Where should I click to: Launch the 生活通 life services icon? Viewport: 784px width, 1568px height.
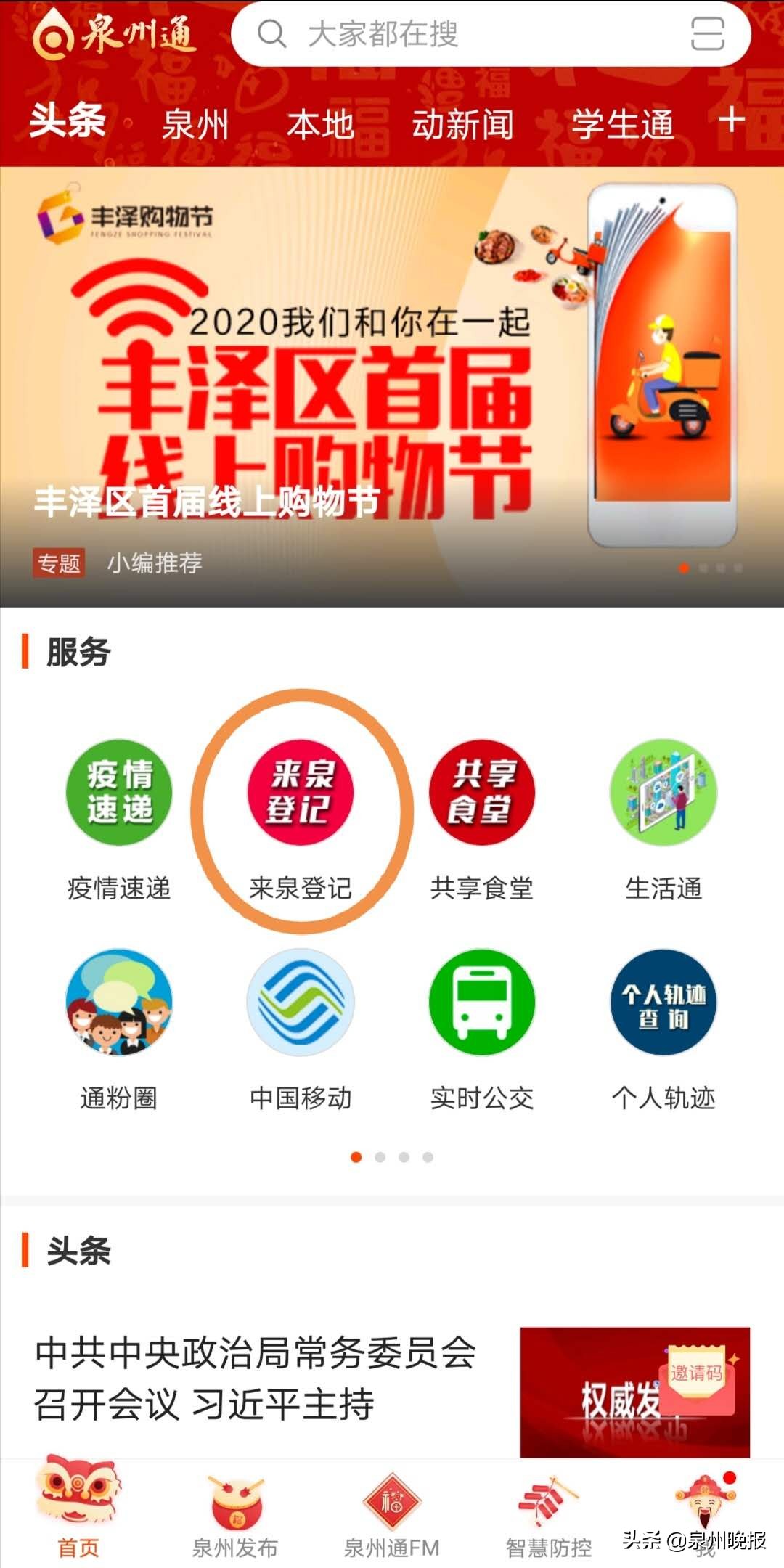click(662, 795)
